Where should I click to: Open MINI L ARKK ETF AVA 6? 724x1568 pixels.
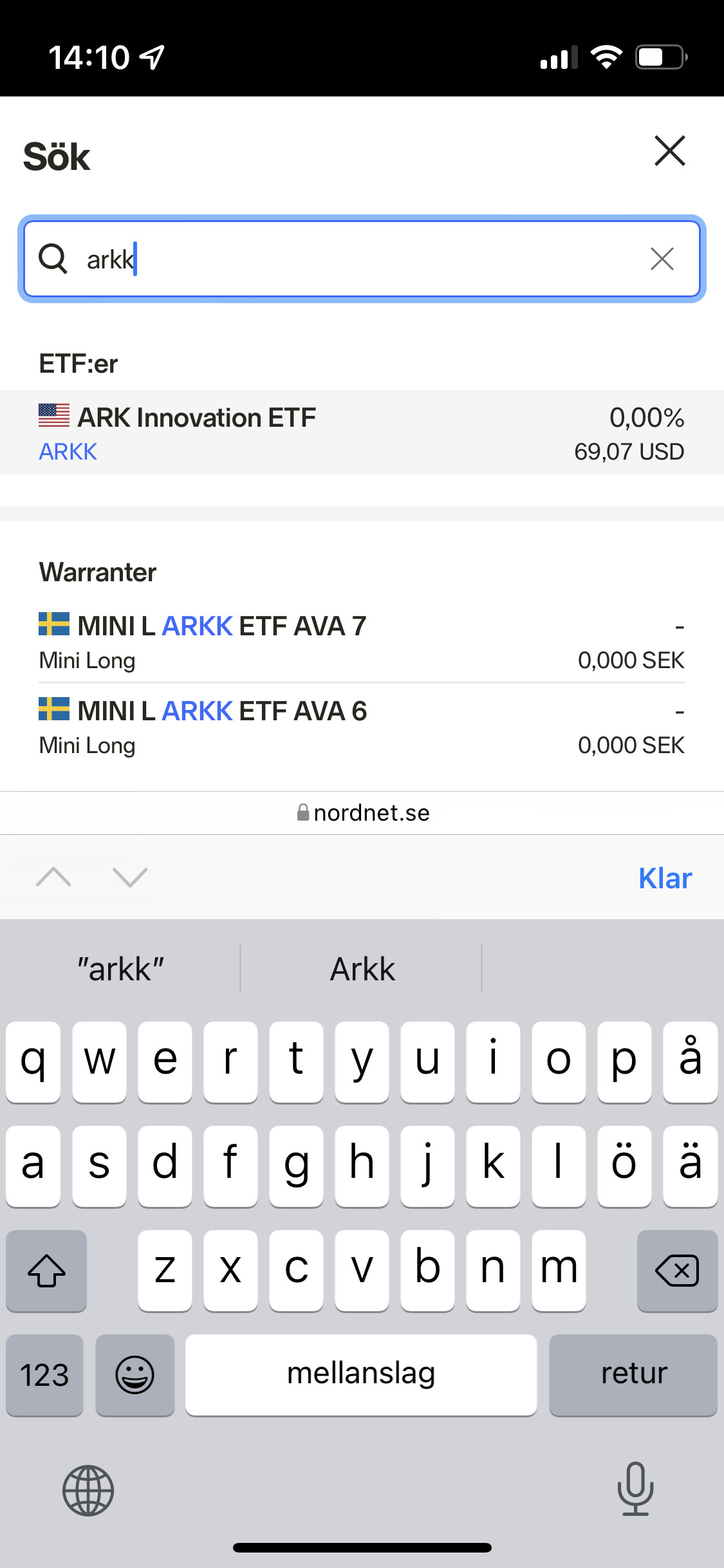pyautogui.click(x=361, y=727)
